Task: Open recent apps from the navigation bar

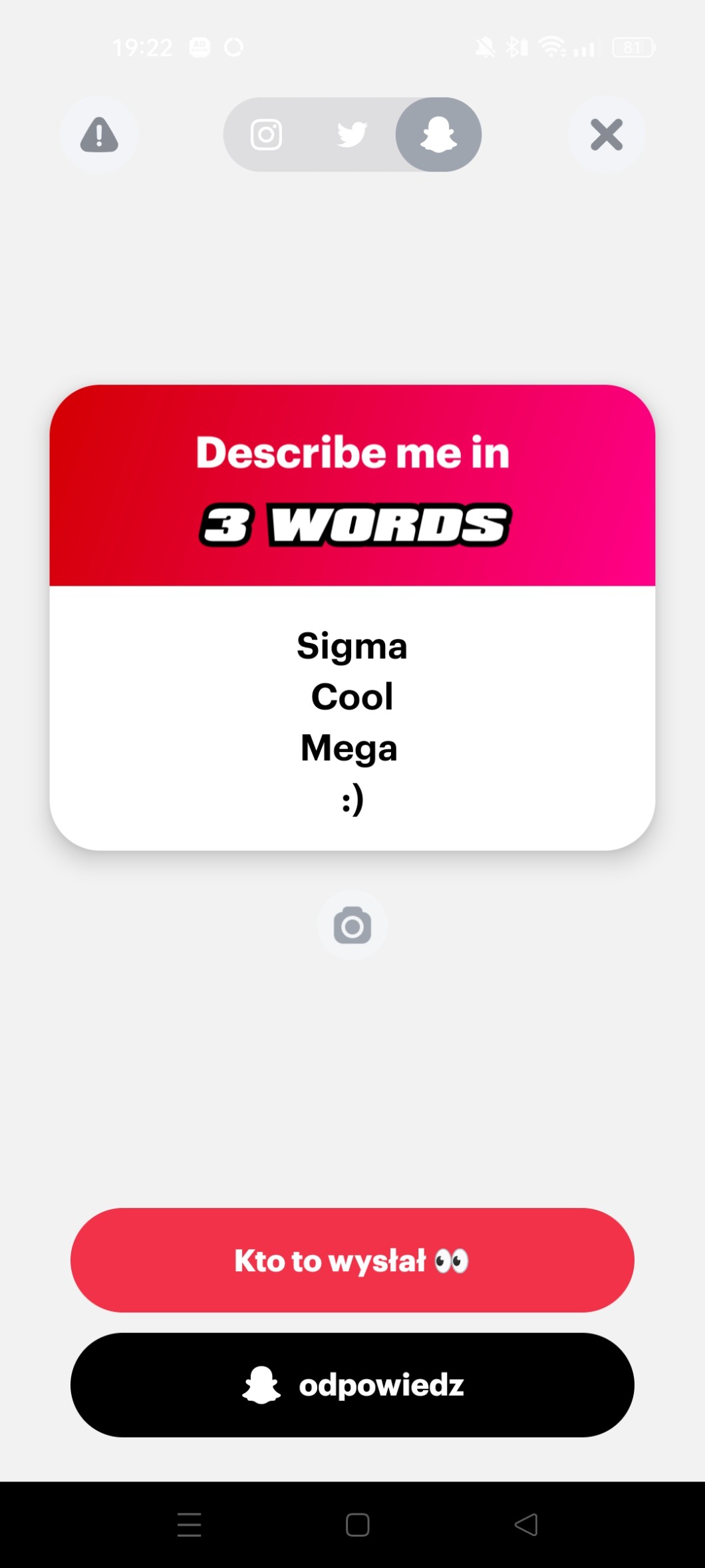Action: (190, 1524)
